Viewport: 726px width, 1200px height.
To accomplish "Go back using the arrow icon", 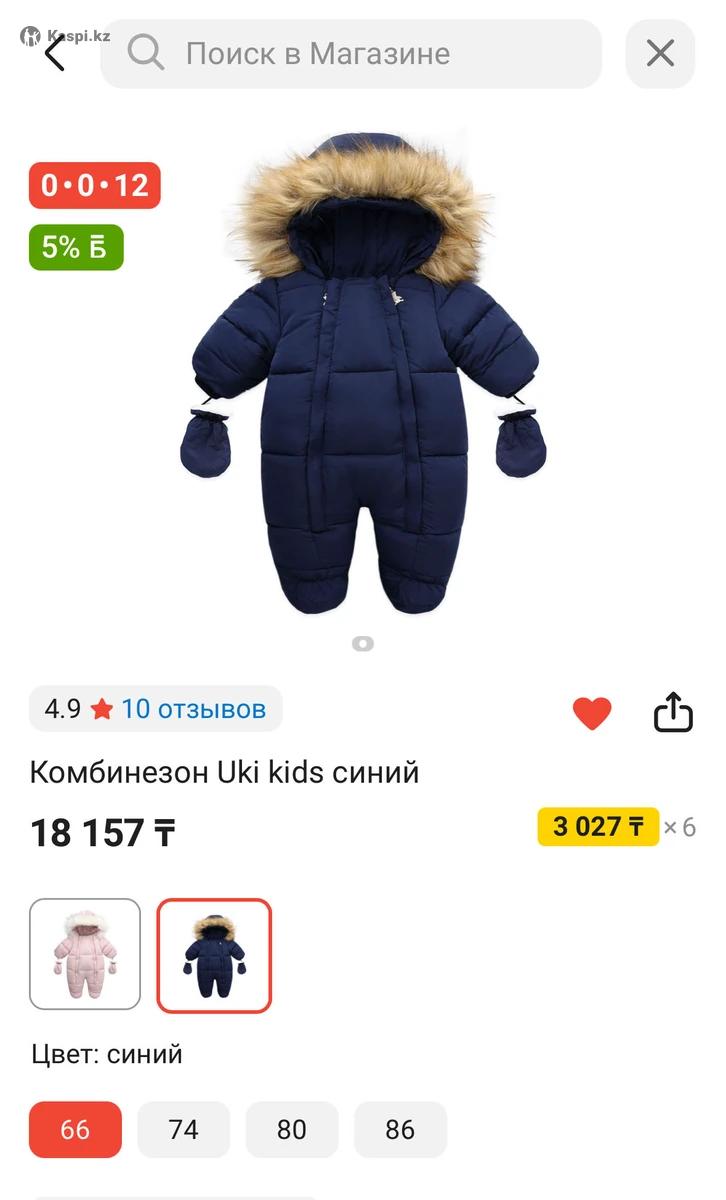I will coord(54,53).
